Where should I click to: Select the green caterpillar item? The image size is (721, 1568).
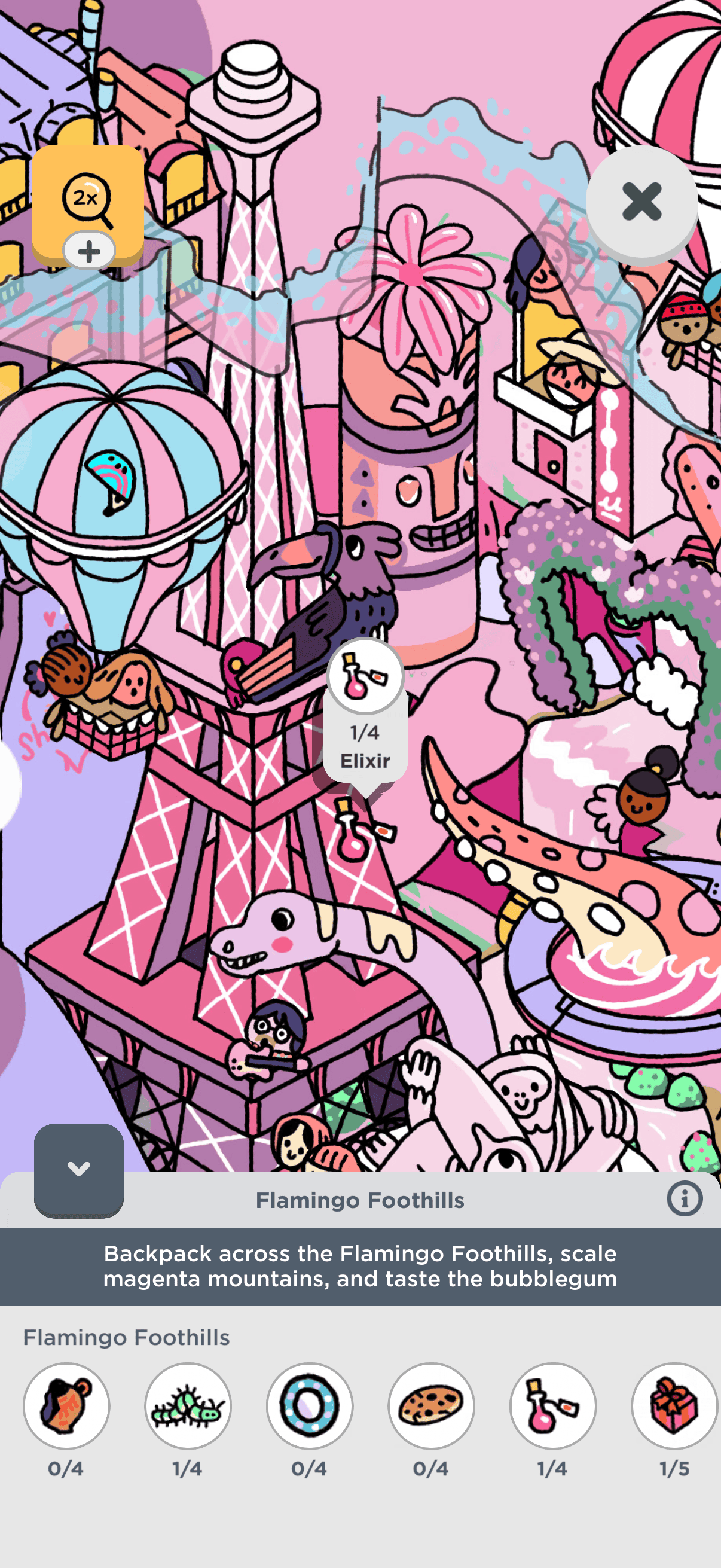pos(188,1405)
